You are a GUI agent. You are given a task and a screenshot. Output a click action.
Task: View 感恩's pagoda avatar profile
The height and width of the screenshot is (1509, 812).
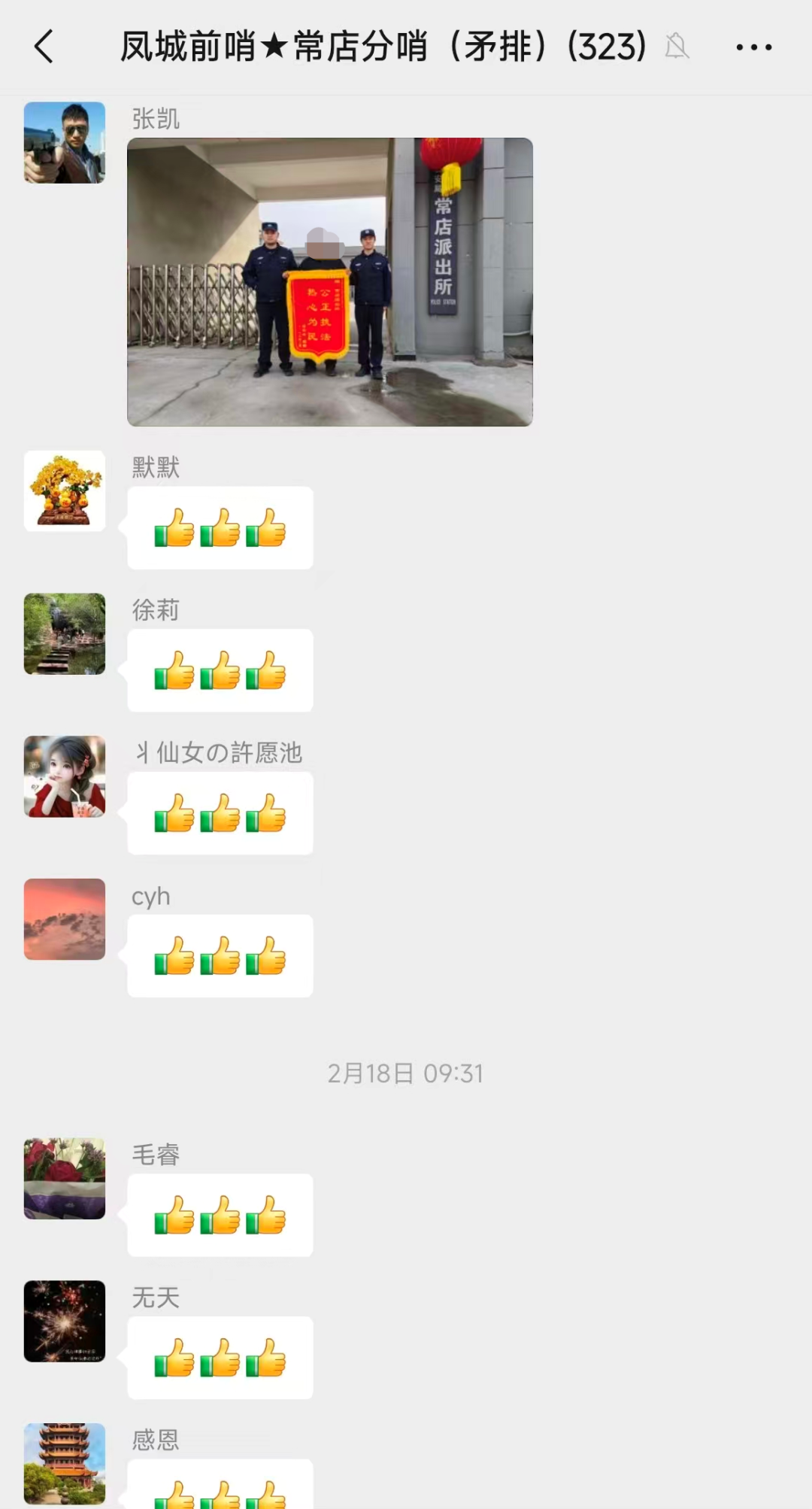tap(65, 1462)
